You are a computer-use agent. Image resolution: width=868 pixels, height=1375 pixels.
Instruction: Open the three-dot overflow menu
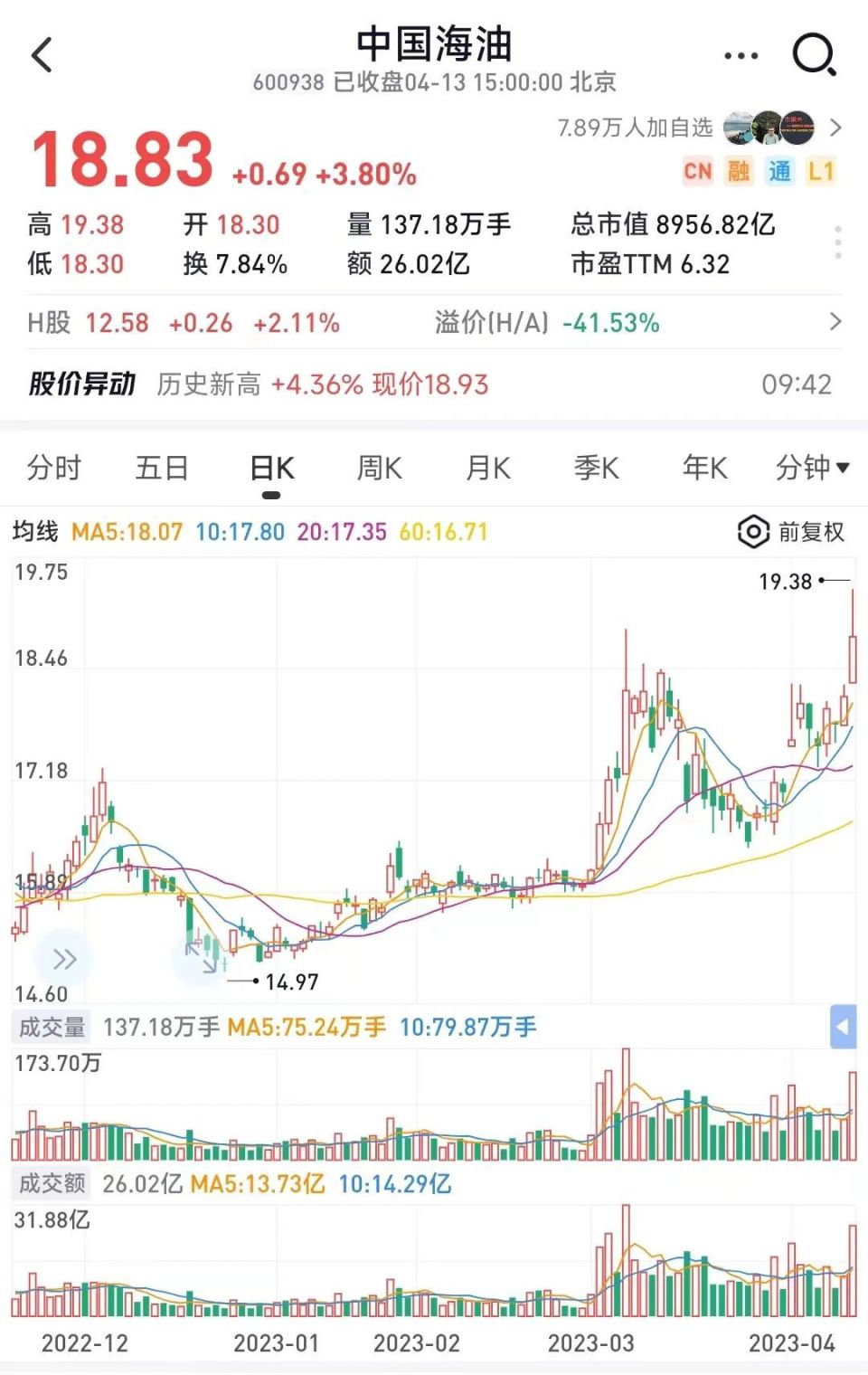[x=741, y=56]
